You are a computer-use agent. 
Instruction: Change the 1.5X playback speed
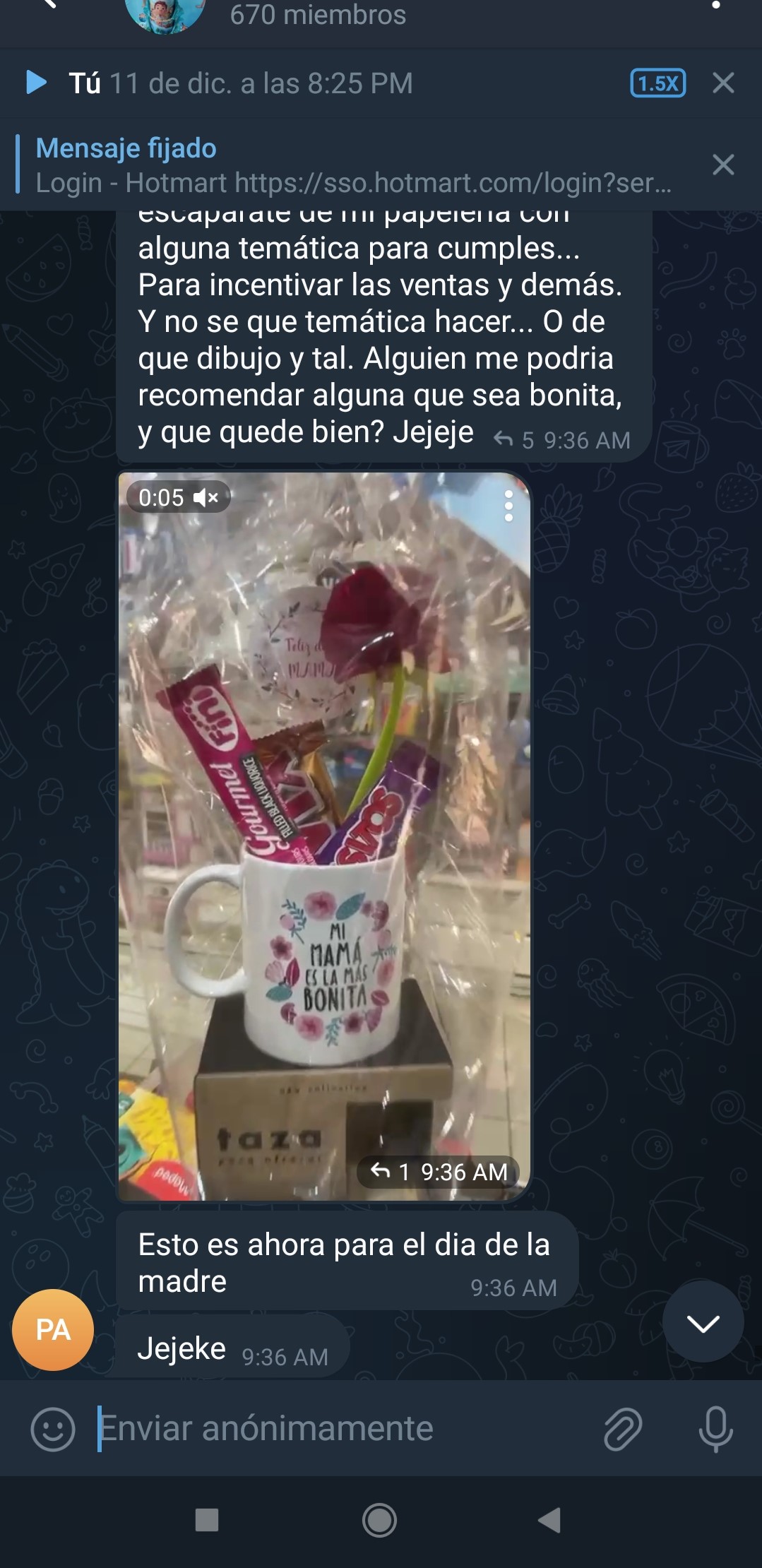click(x=657, y=83)
